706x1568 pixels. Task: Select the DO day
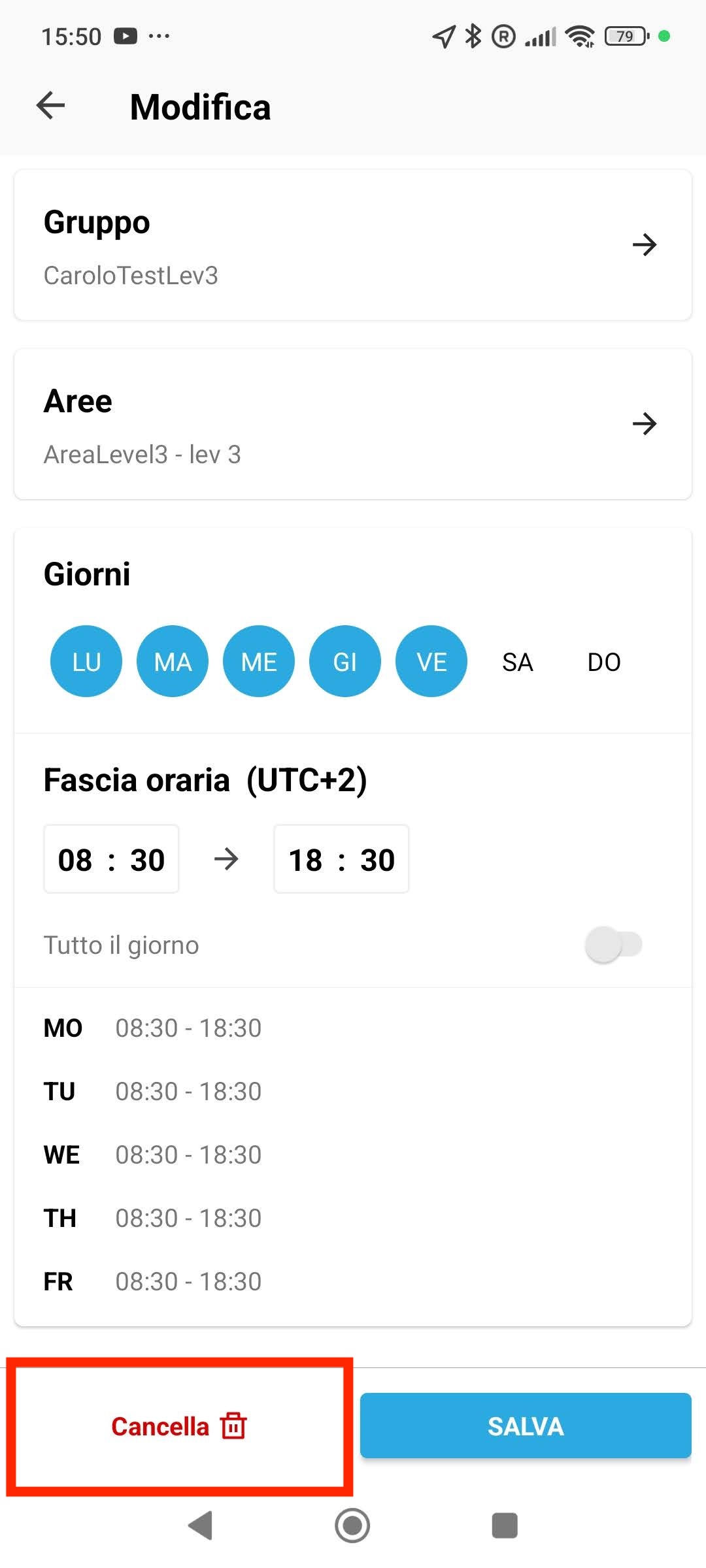tap(604, 662)
